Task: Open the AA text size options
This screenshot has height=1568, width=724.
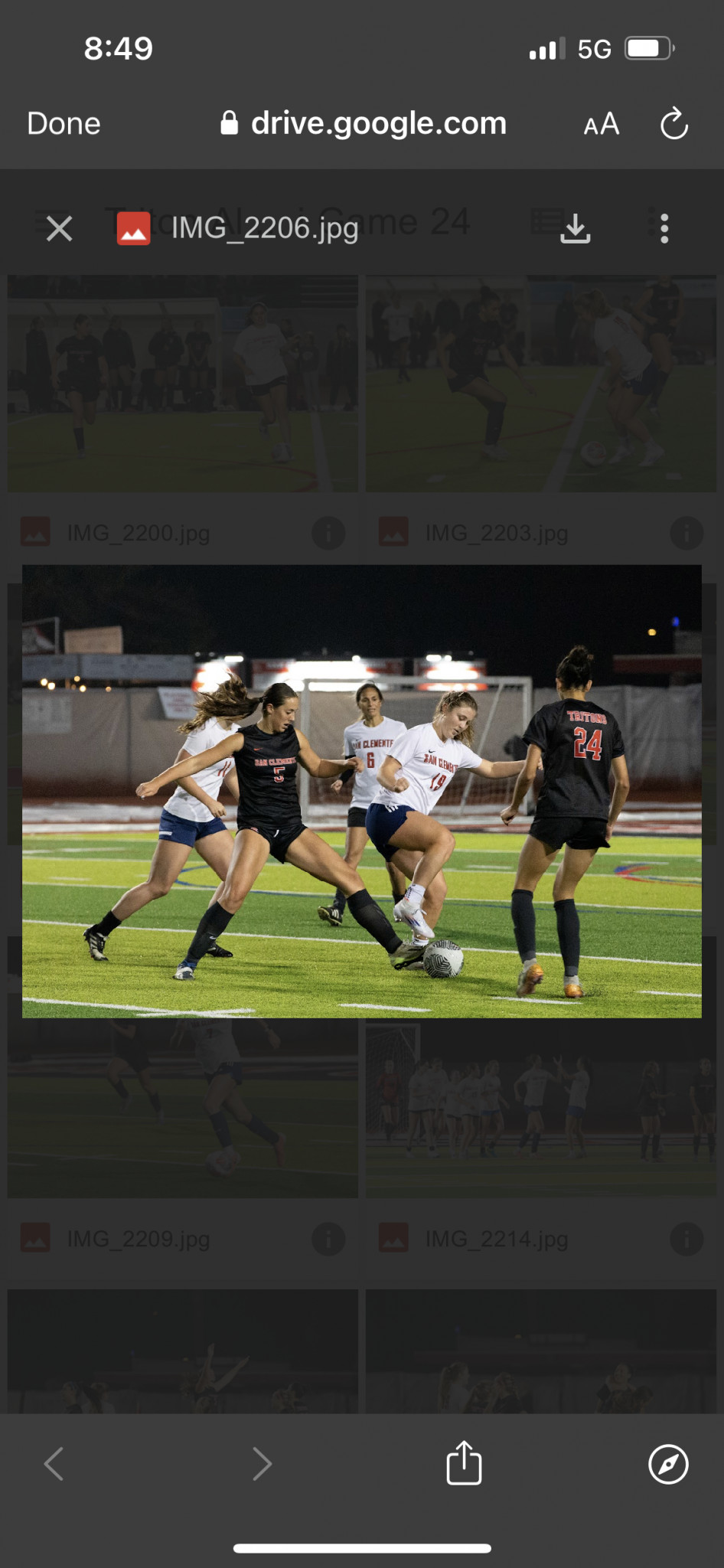Action: point(602,124)
